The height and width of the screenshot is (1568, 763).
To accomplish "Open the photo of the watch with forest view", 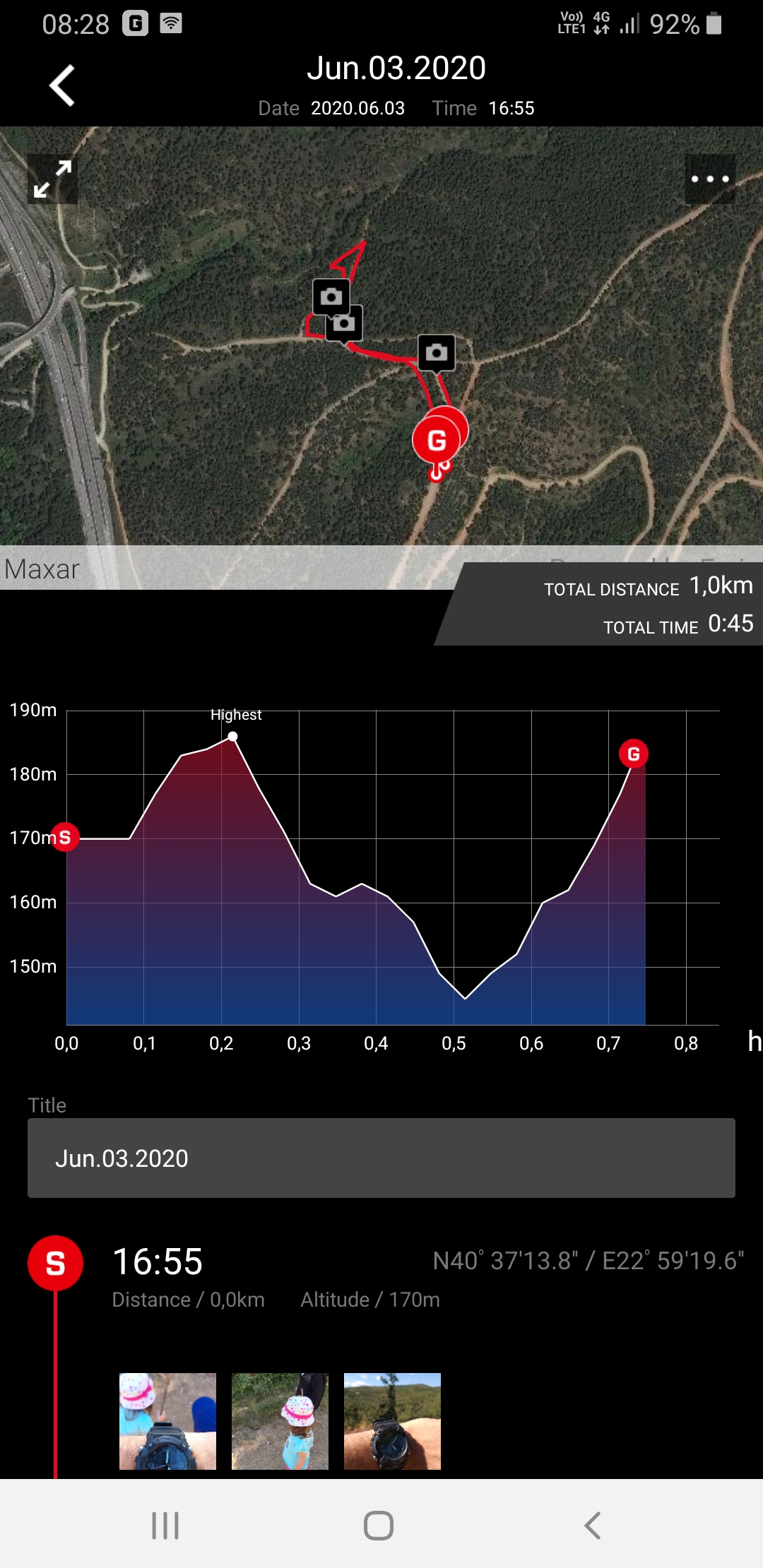I will [x=392, y=1421].
